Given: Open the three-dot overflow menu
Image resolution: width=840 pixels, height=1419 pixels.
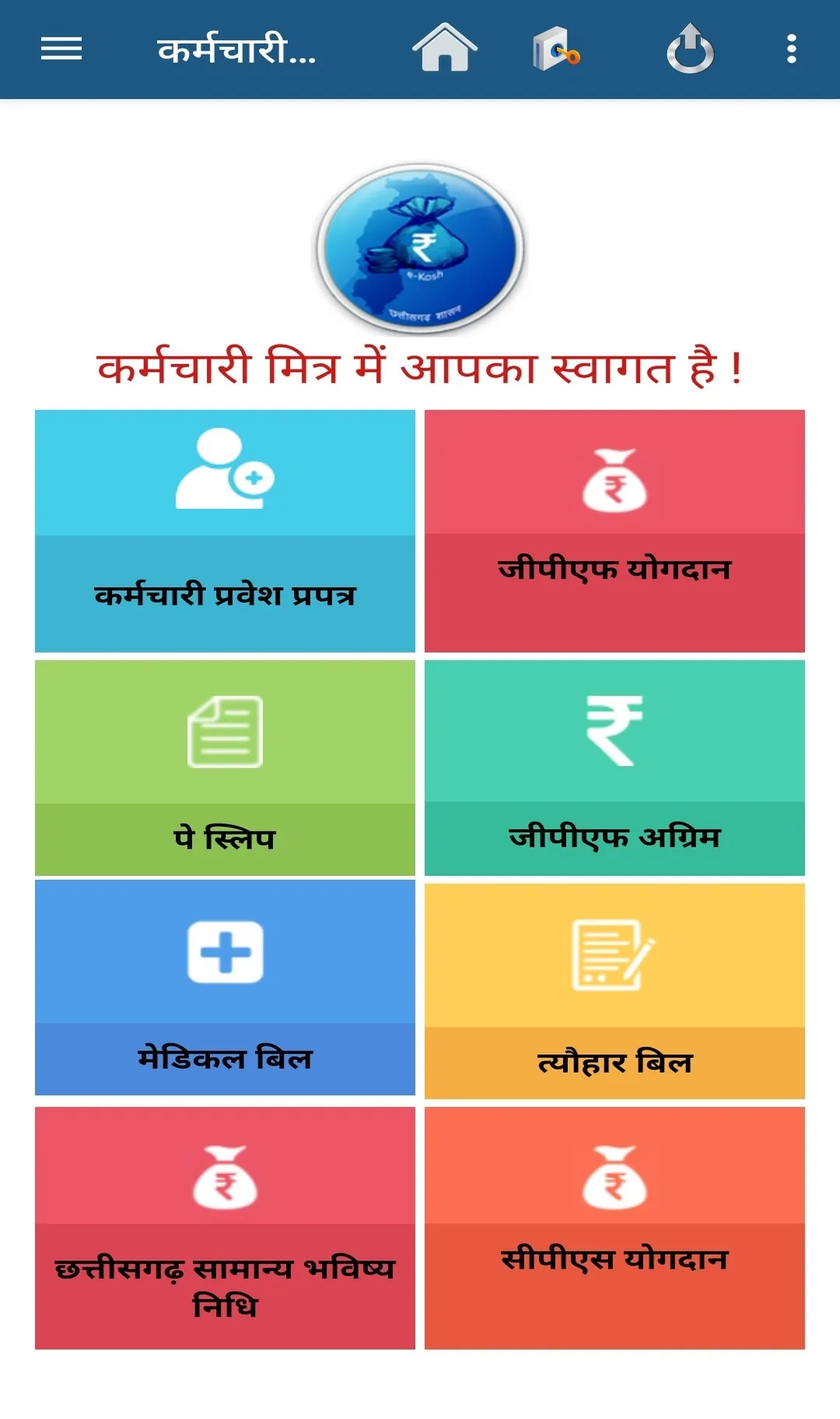Looking at the screenshot, I should coord(791,49).
